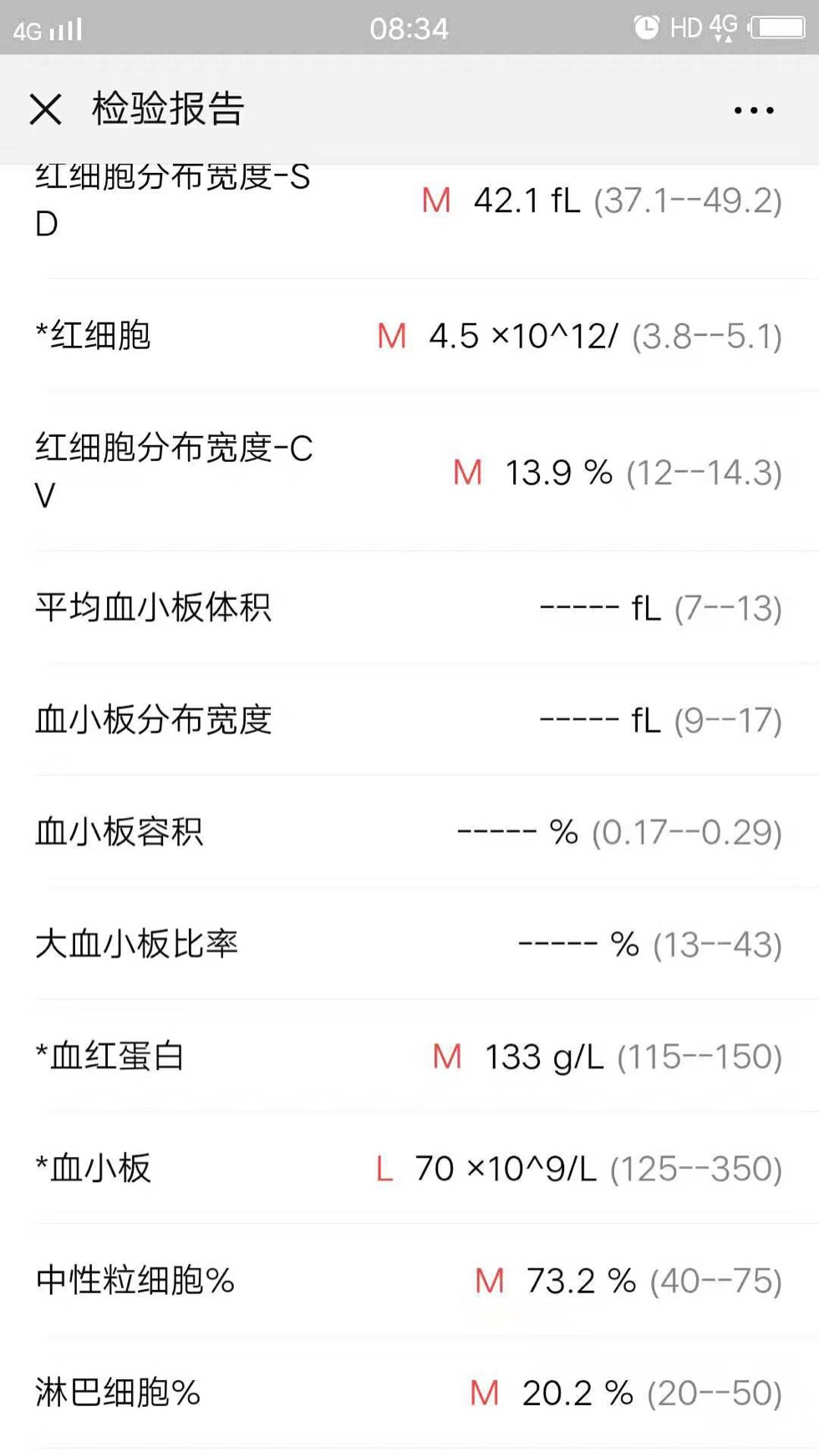Select the *红细胞 test result entry
Viewport: 819px width, 1456px height.
(x=409, y=336)
